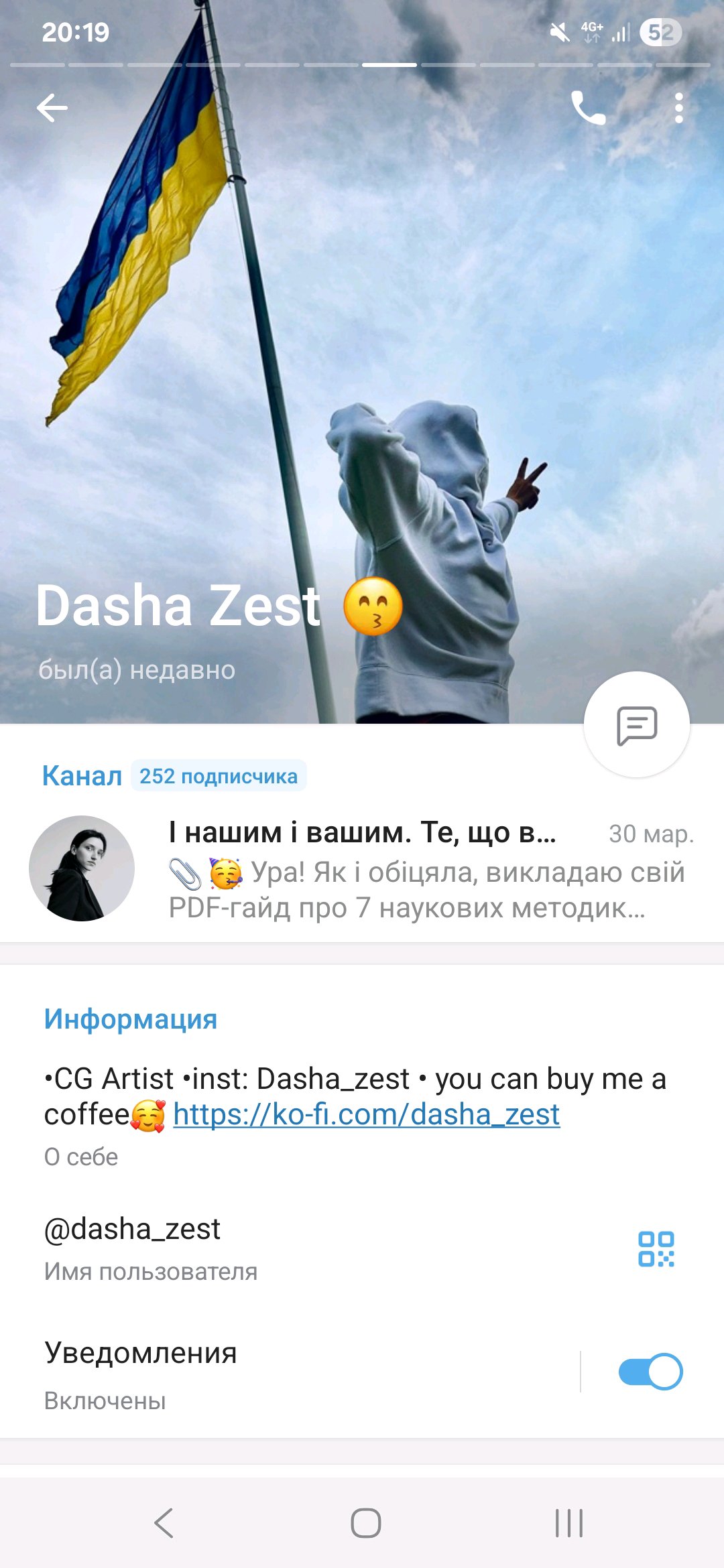Open the ko-fi.com/dasha_zest link
This screenshot has height=1568, width=724.
tap(366, 1114)
